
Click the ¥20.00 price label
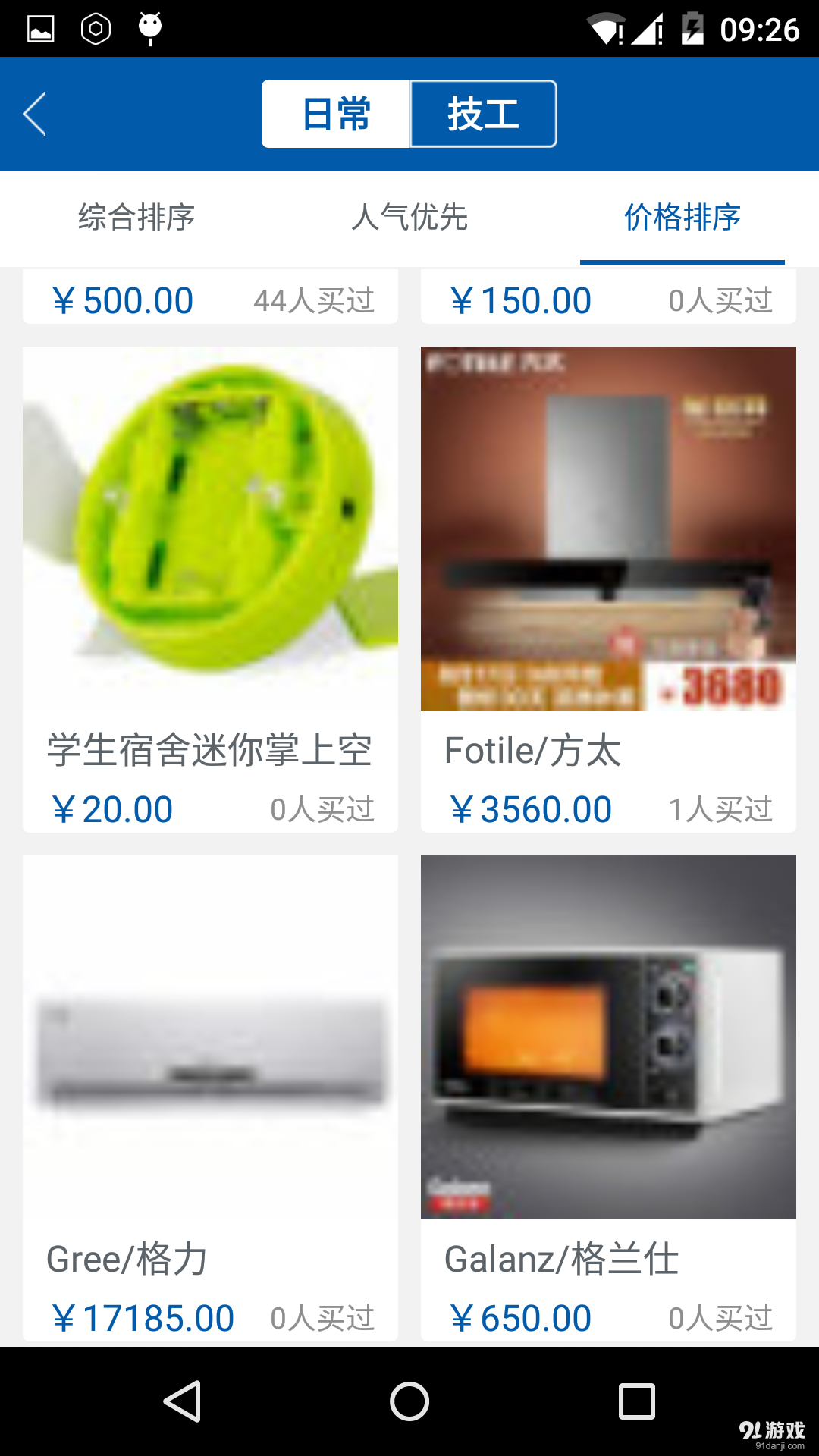pyautogui.click(x=112, y=808)
